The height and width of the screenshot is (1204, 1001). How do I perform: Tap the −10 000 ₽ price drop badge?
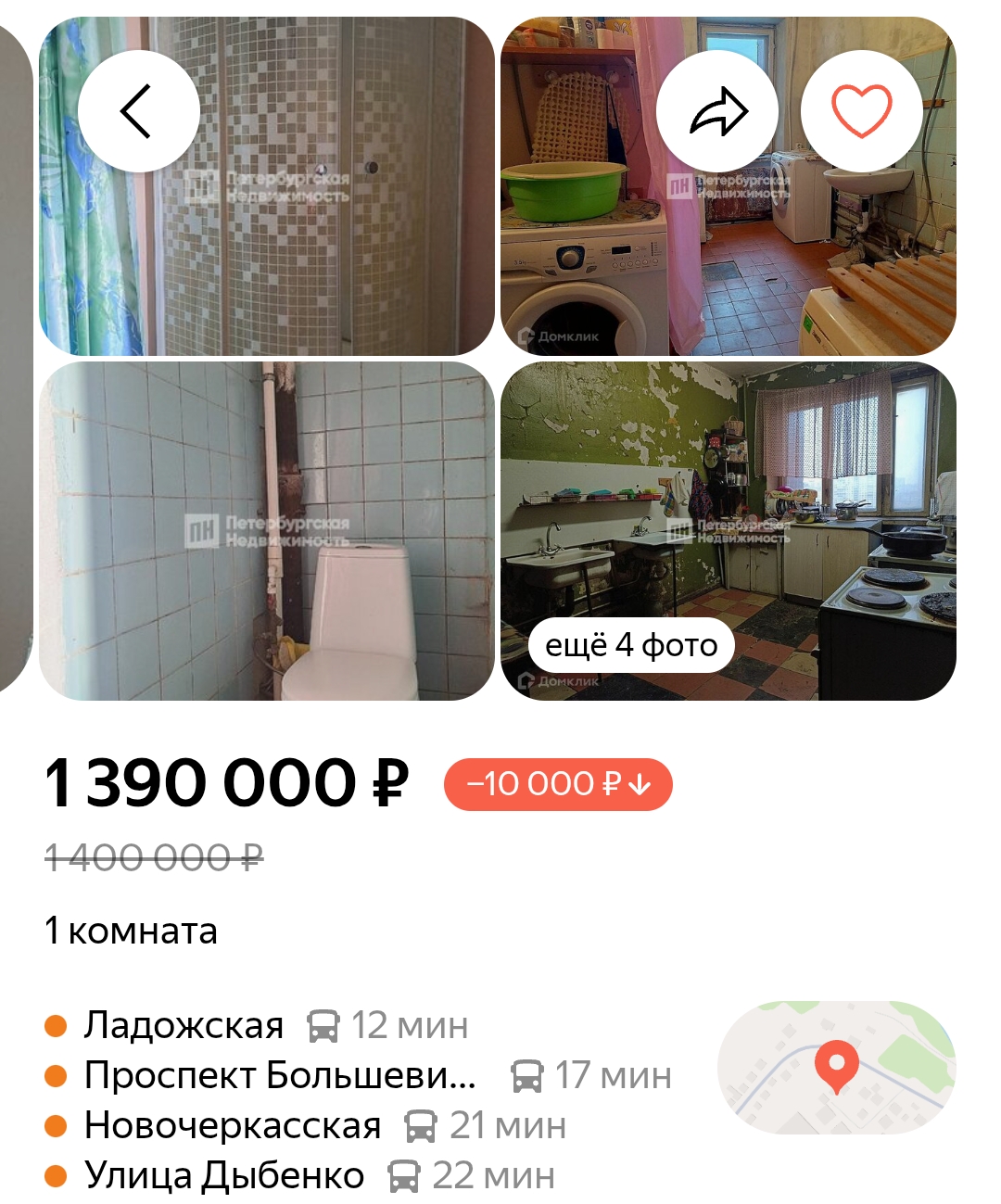[558, 784]
